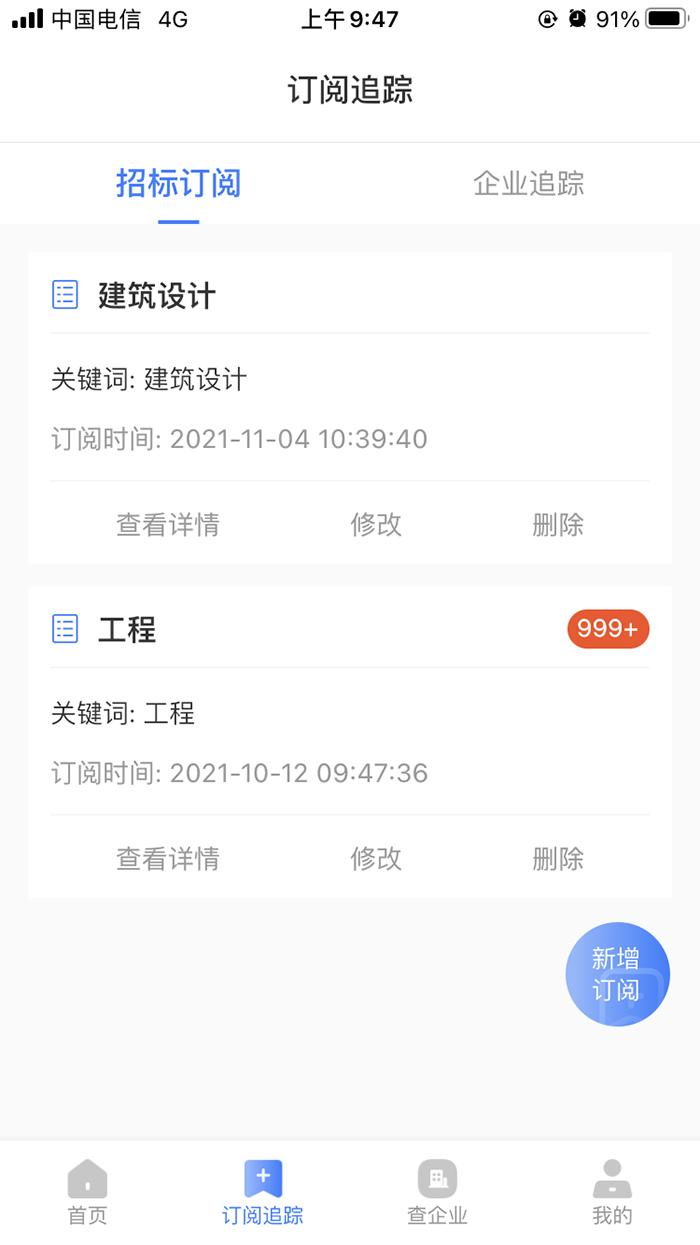Image resolution: width=700 pixels, height=1245 pixels.
Task: Switch to the 企业追踪 tab
Action: click(528, 184)
